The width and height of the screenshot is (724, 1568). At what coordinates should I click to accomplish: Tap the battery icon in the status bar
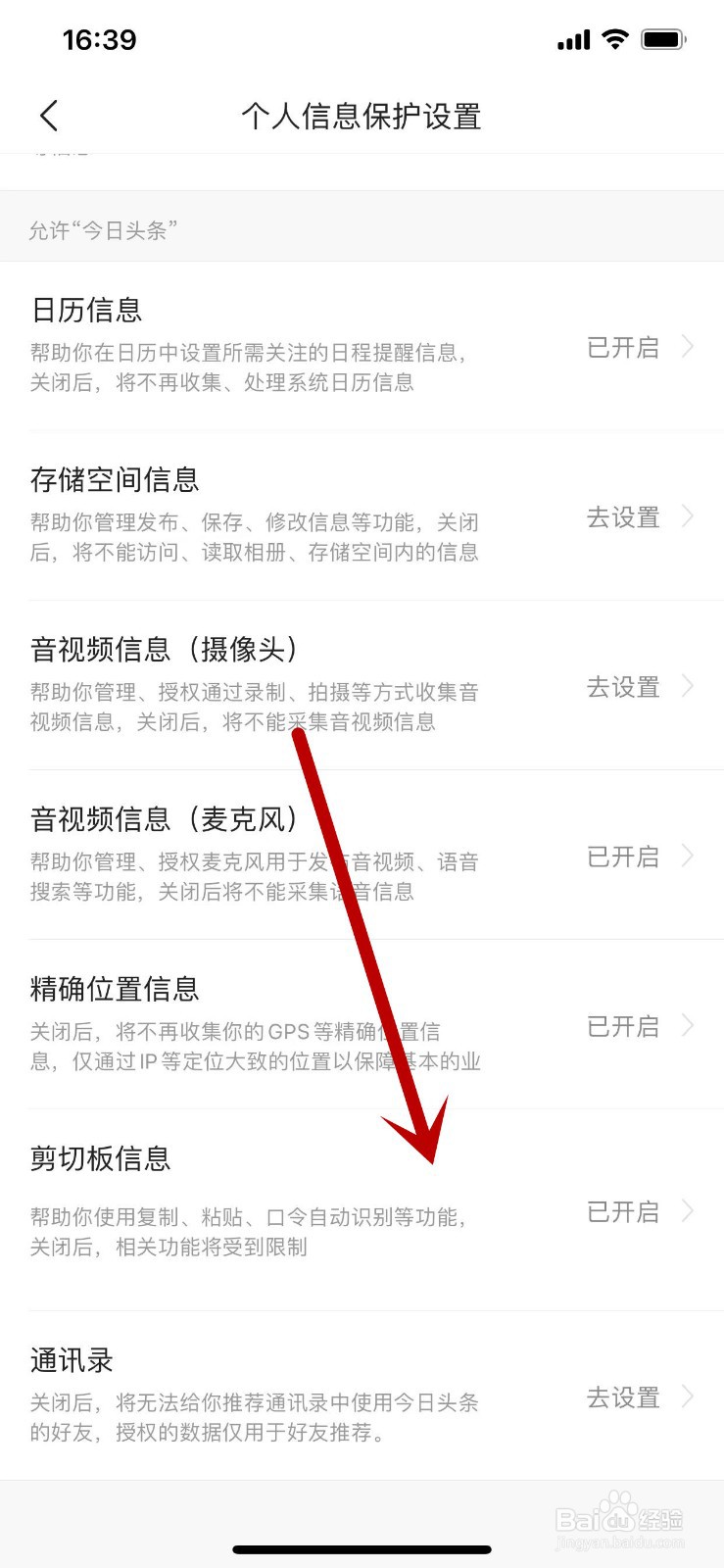[x=662, y=39]
